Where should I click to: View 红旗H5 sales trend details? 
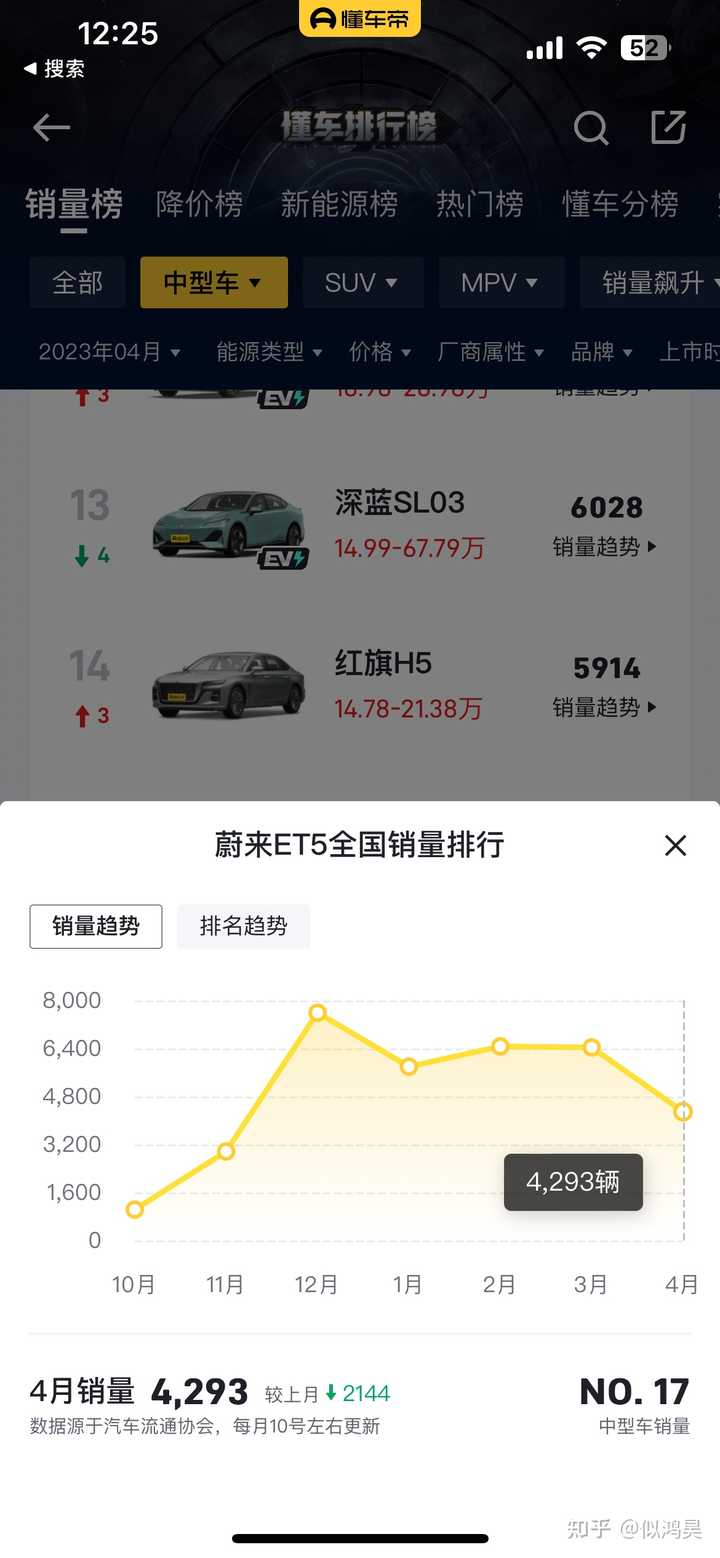coord(605,708)
